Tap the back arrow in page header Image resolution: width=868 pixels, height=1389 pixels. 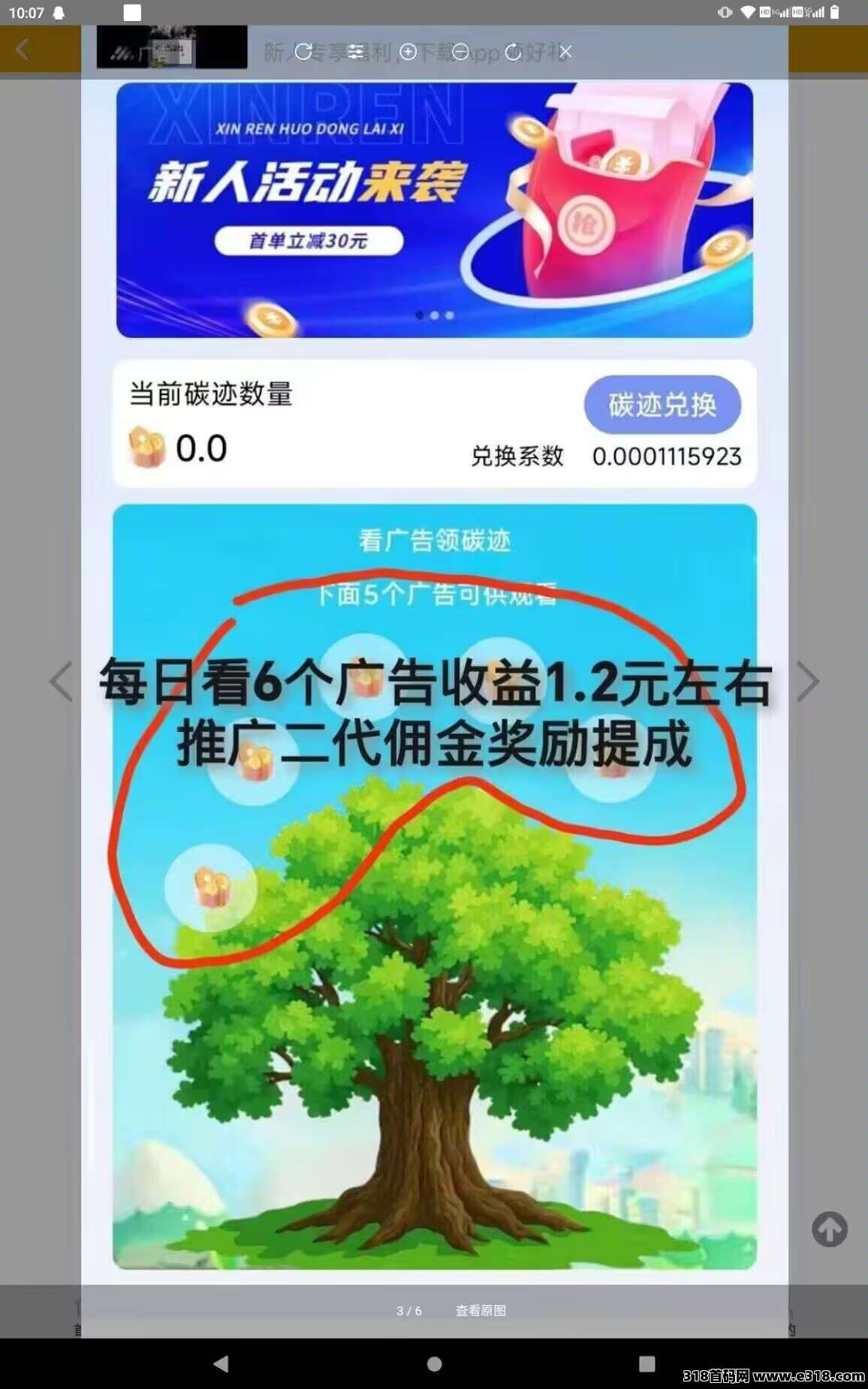[23, 50]
